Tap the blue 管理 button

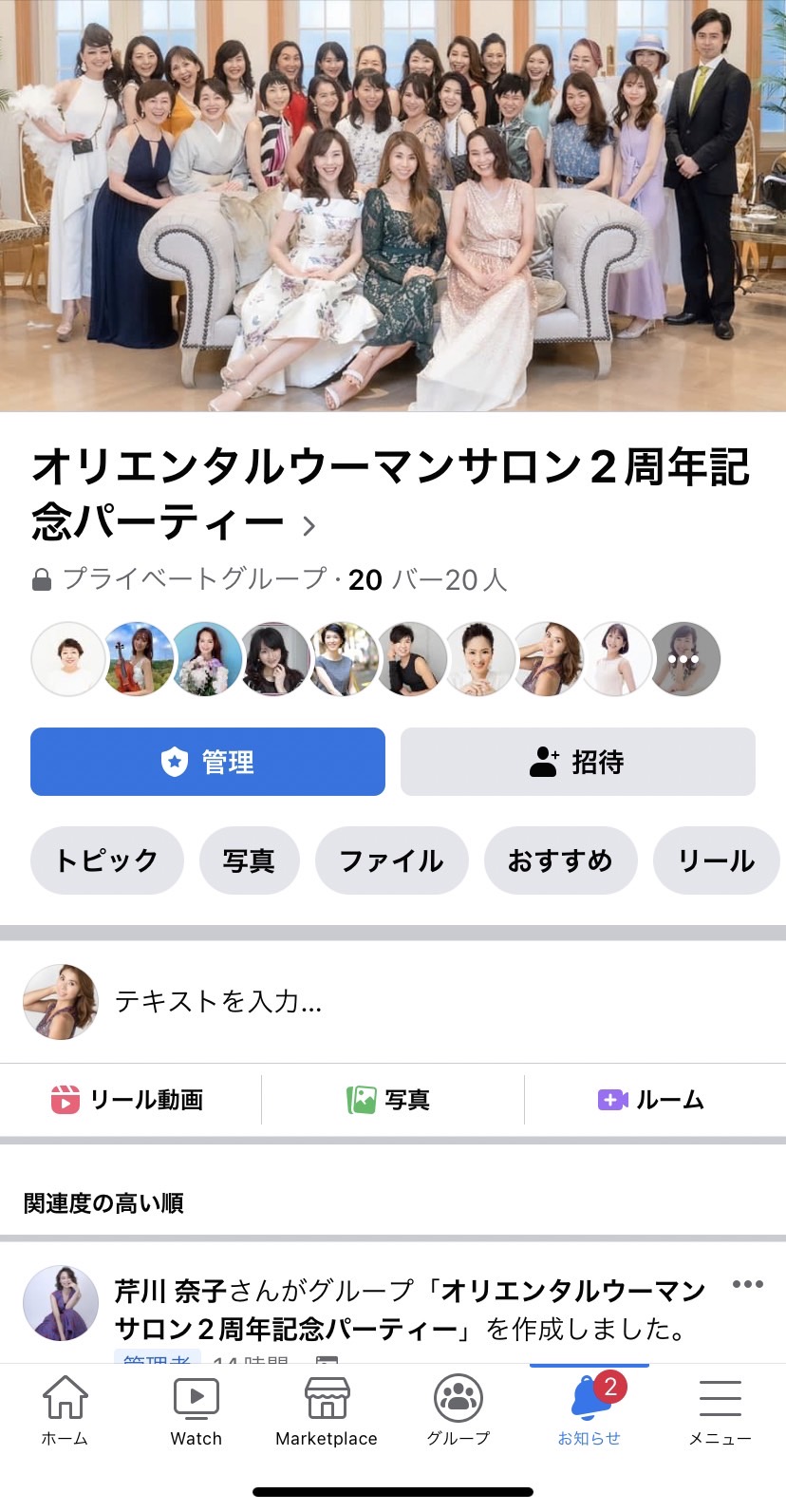[x=208, y=762]
